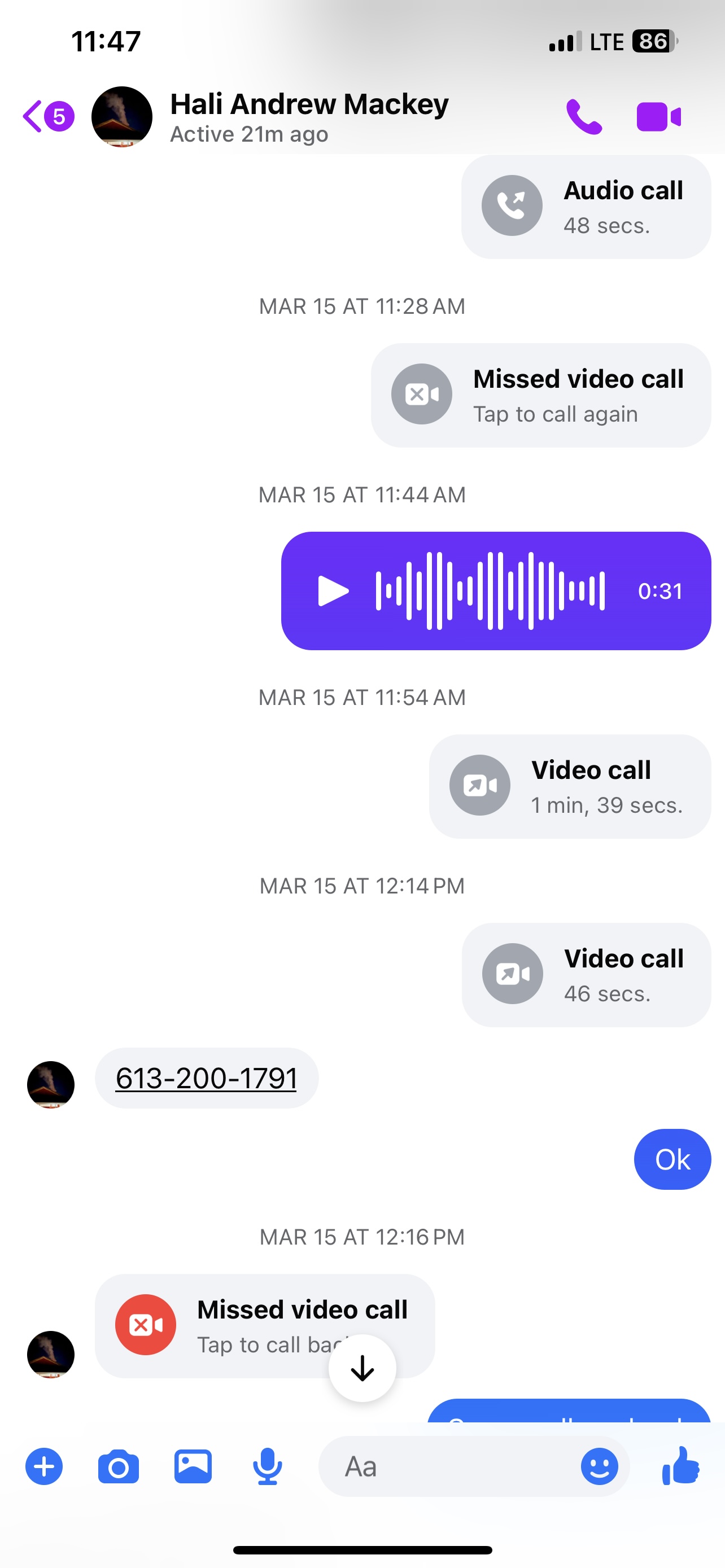Open Hali Andrew Mackey's profile details

point(308,116)
